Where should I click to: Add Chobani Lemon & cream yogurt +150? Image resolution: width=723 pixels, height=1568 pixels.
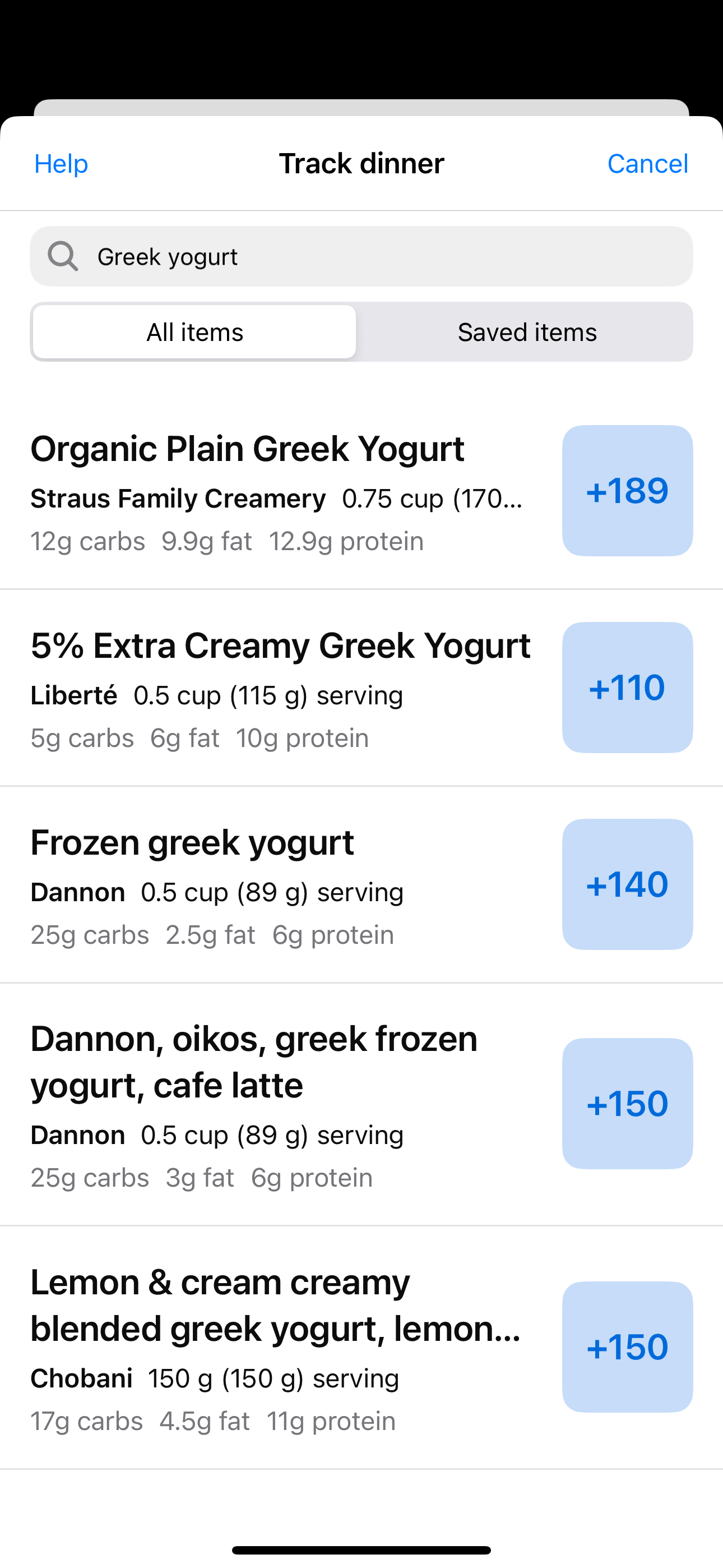(x=628, y=1347)
